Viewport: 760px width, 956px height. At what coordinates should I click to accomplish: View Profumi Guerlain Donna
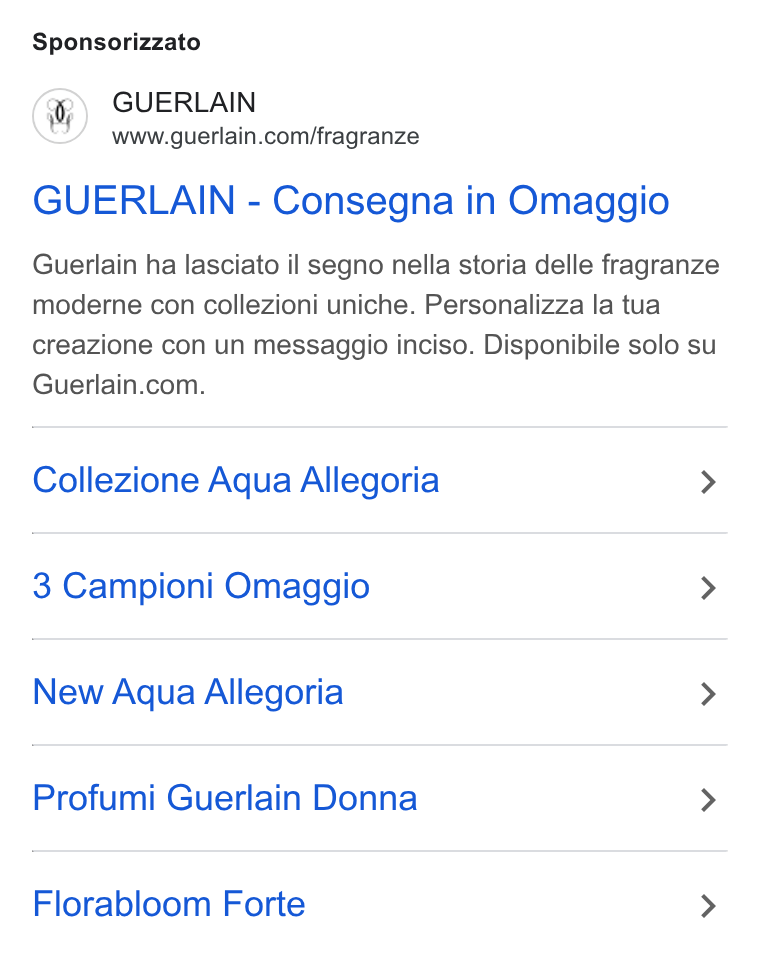(x=379, y=799)
